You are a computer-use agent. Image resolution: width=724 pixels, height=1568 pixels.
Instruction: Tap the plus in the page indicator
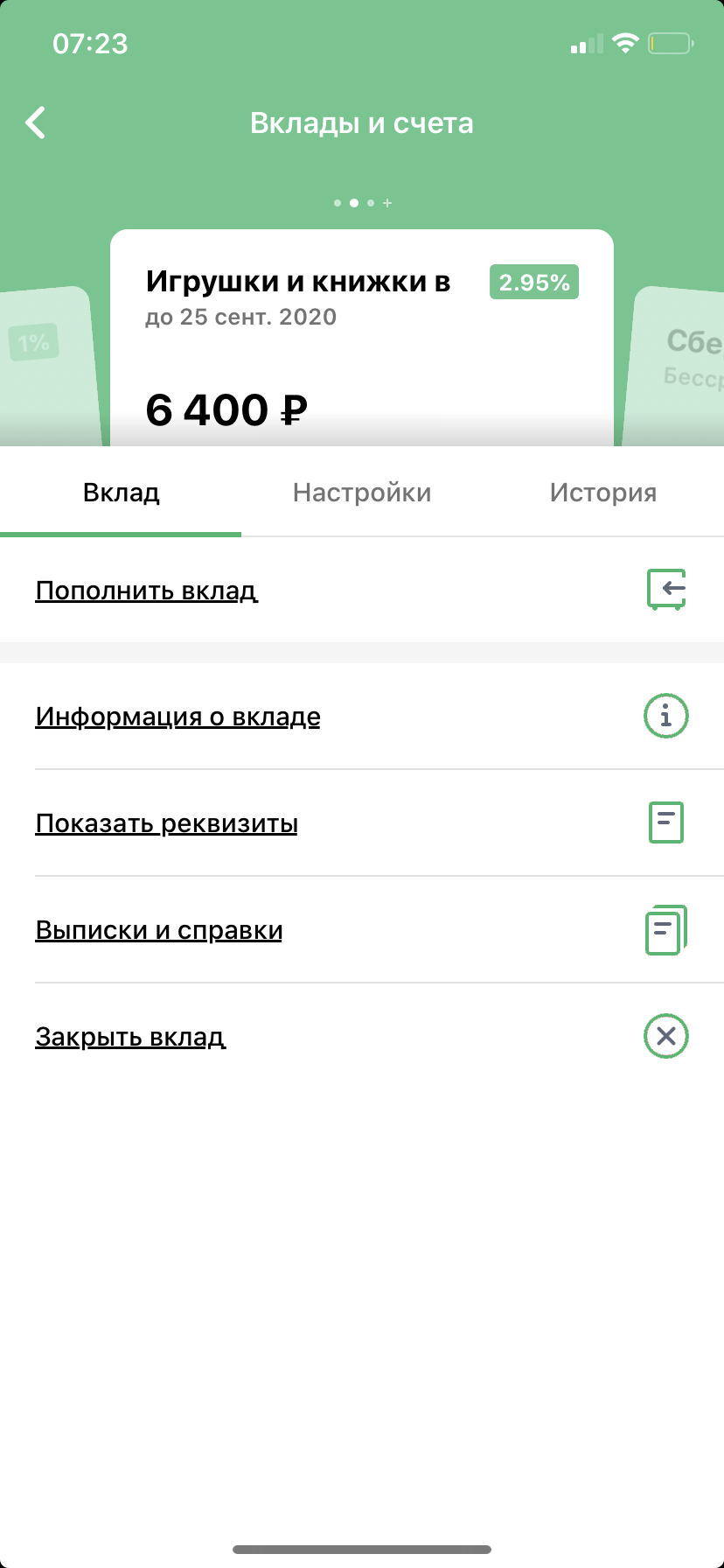(387, 203)
